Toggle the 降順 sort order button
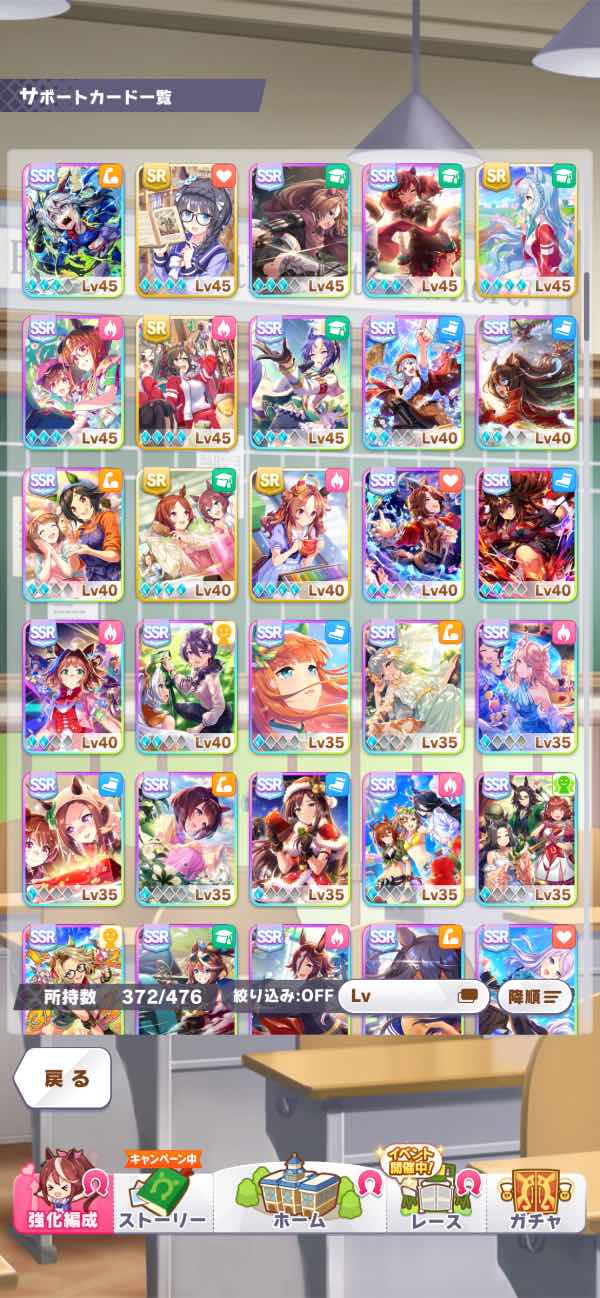 tap(534, 996)
